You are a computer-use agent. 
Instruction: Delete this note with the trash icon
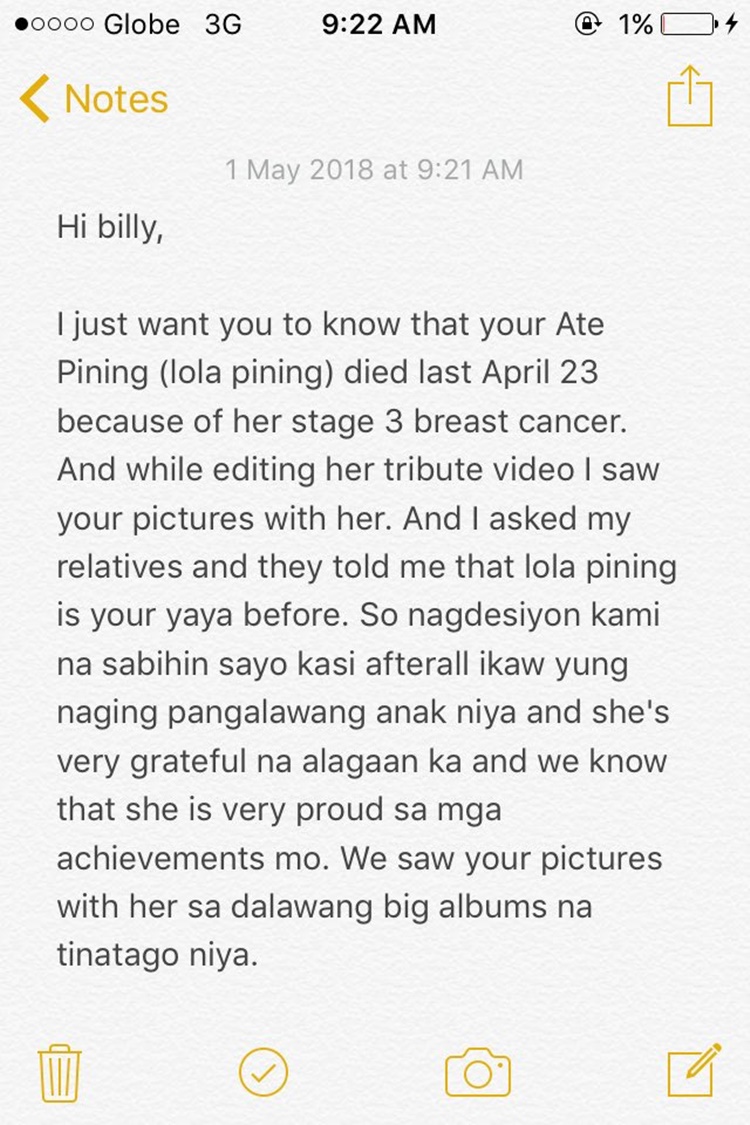tap(59, 1073)
